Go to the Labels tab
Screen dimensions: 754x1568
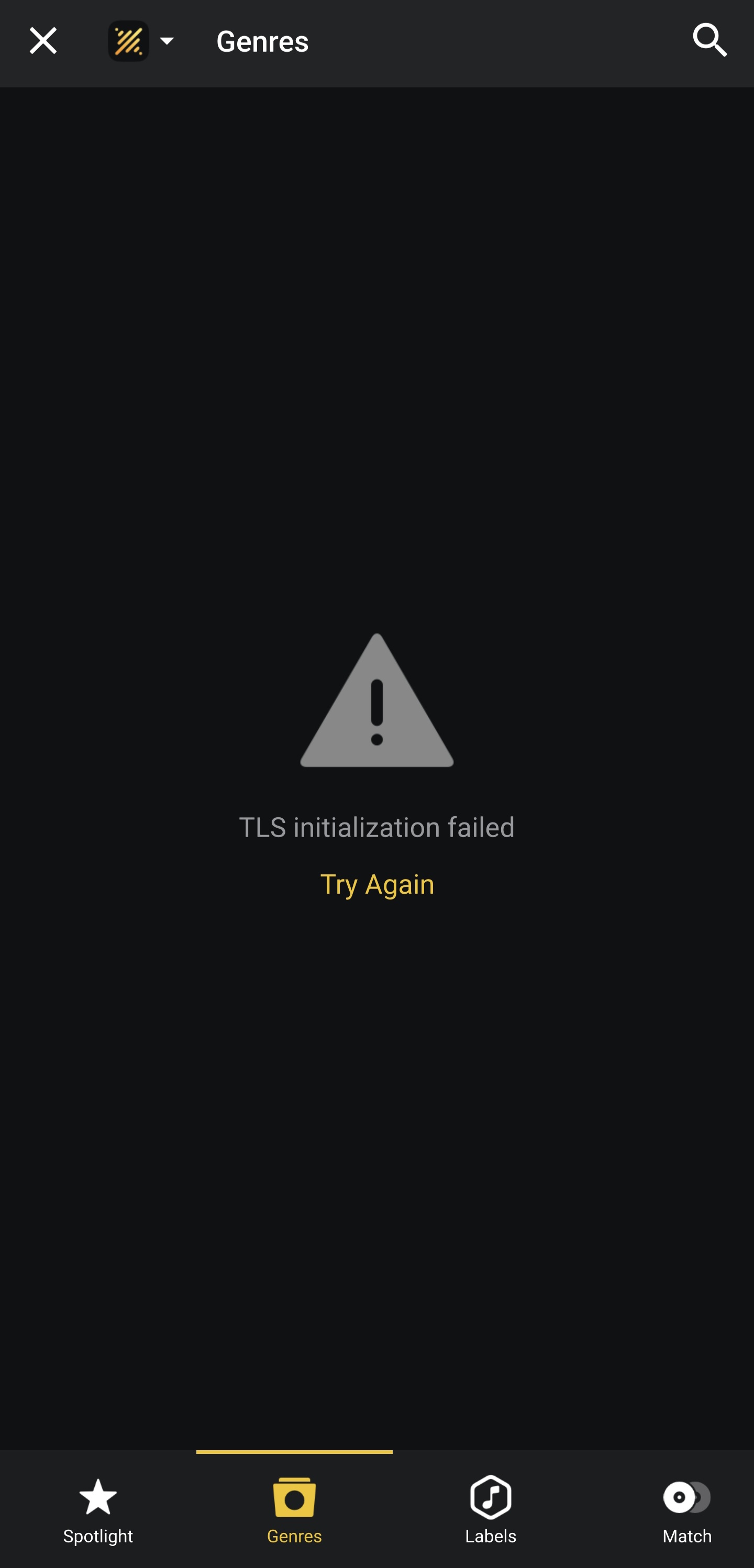(491, 1509)
